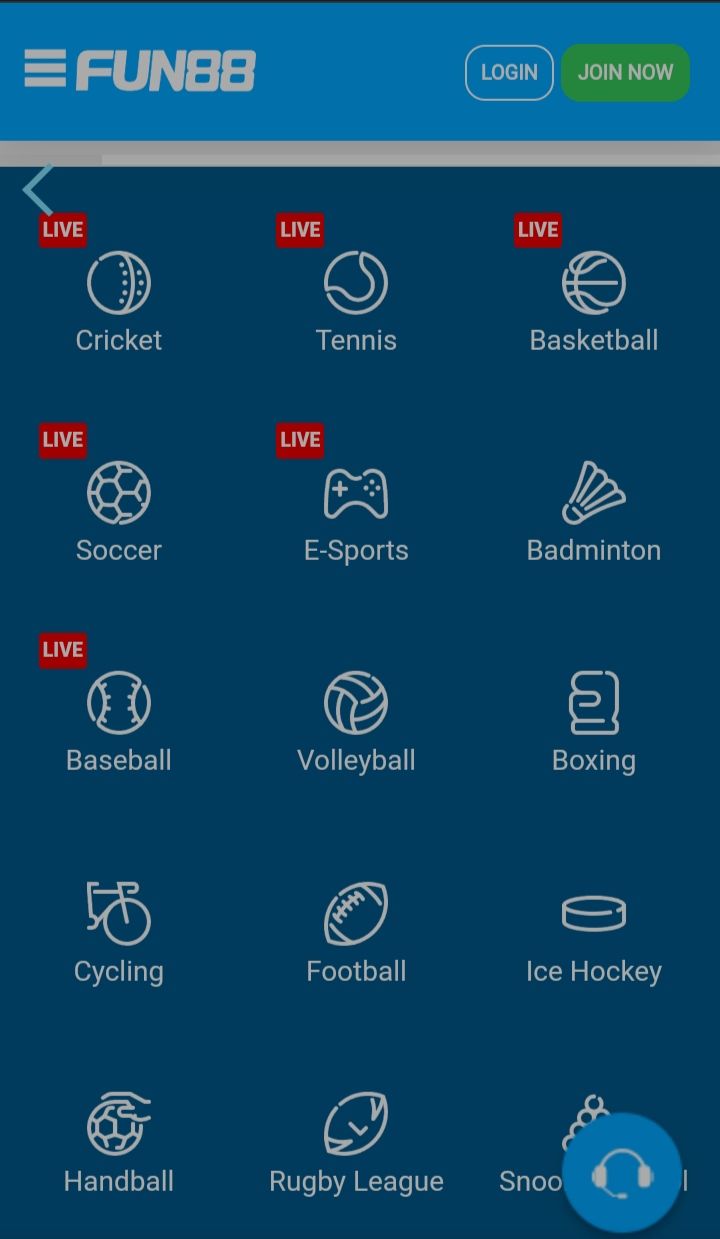The image size is (720, 1239).
Task: Open the Baseball category
Action: pos(119,722)
